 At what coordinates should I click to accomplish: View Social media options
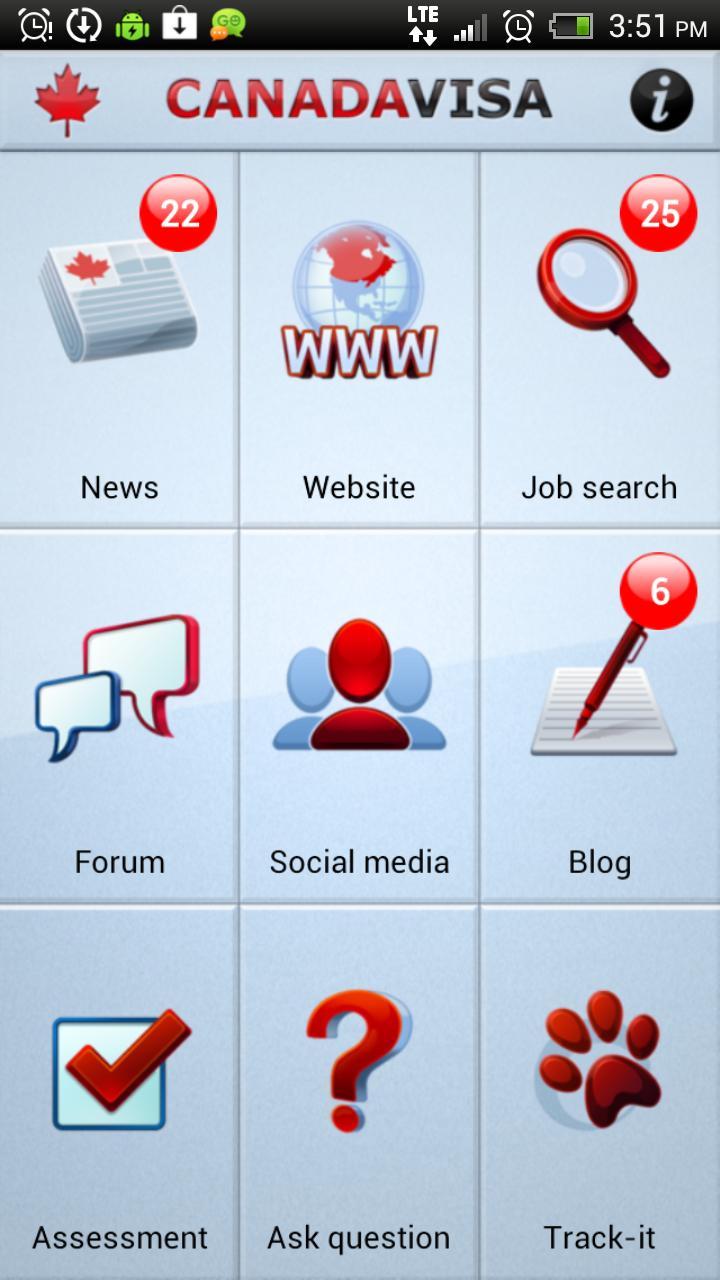[359, 715]
